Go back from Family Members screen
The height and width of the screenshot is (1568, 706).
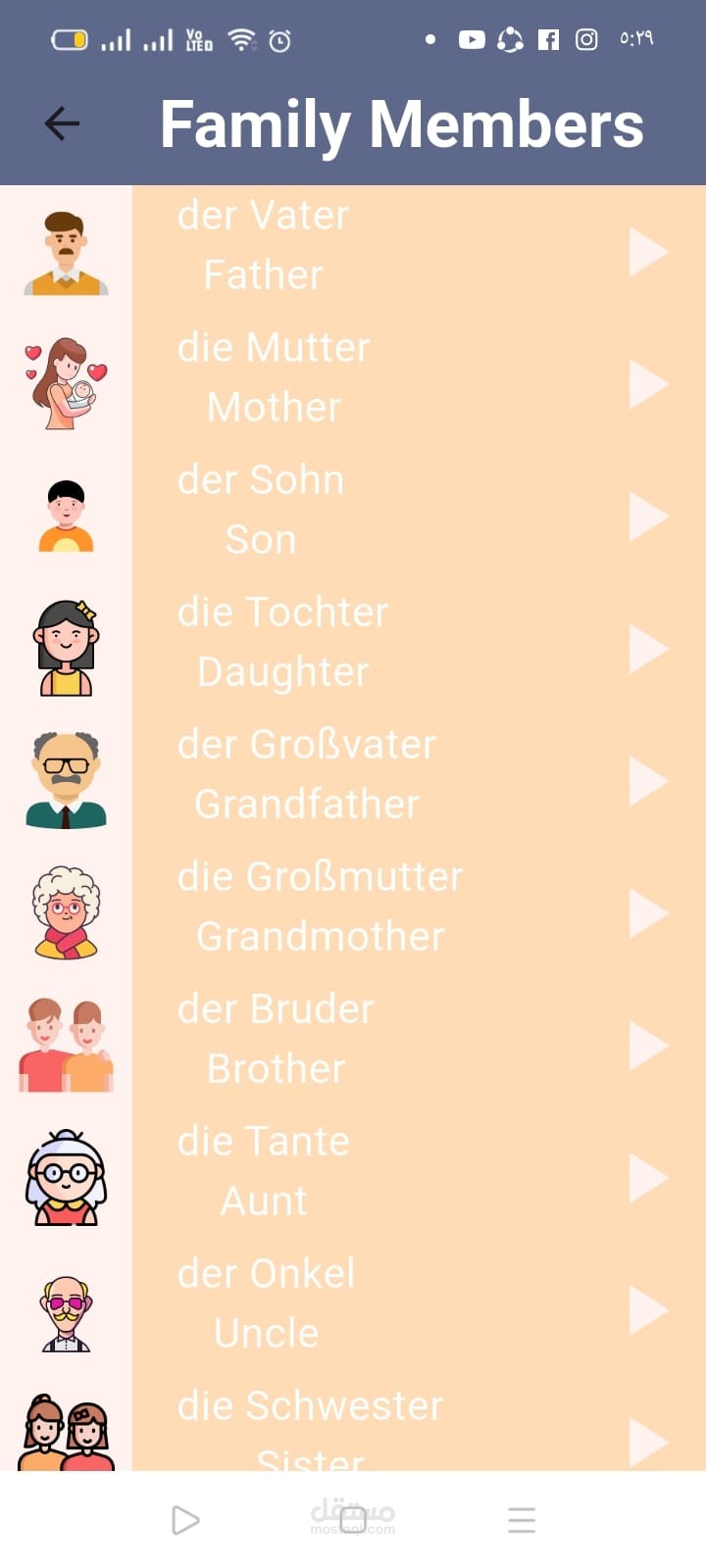click(x=62, y=123)
